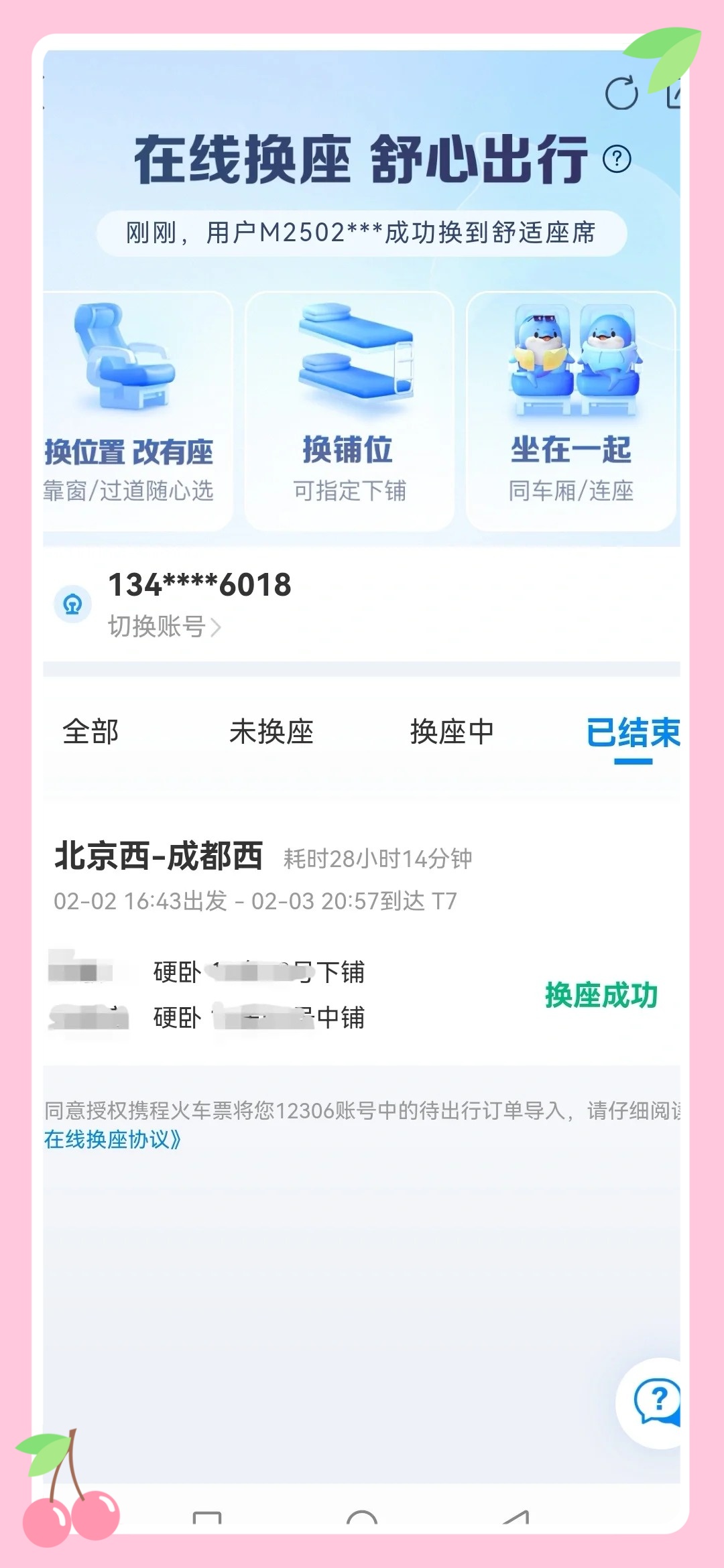Viewport: 724px width, 1568px height.
Task: Select the 已结束 tab
Action: [x=632, y=732]
